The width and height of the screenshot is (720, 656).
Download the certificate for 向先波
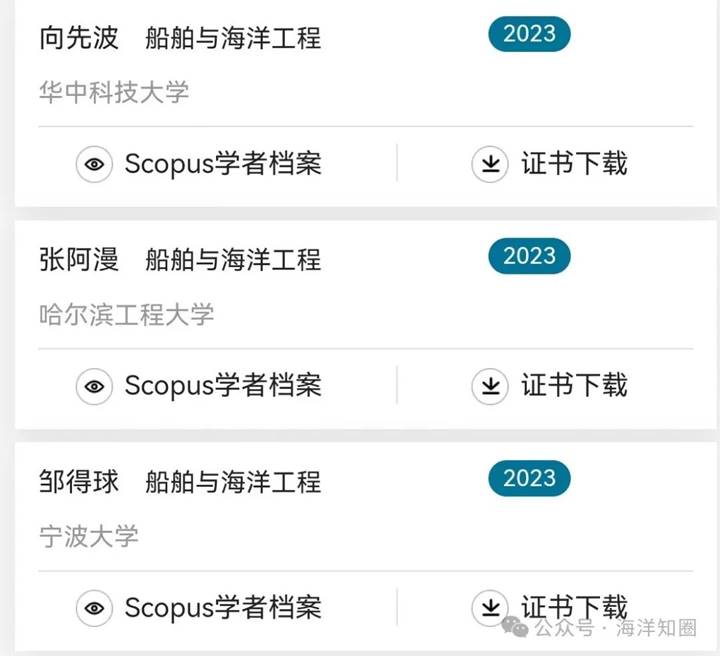coord(550,163)
